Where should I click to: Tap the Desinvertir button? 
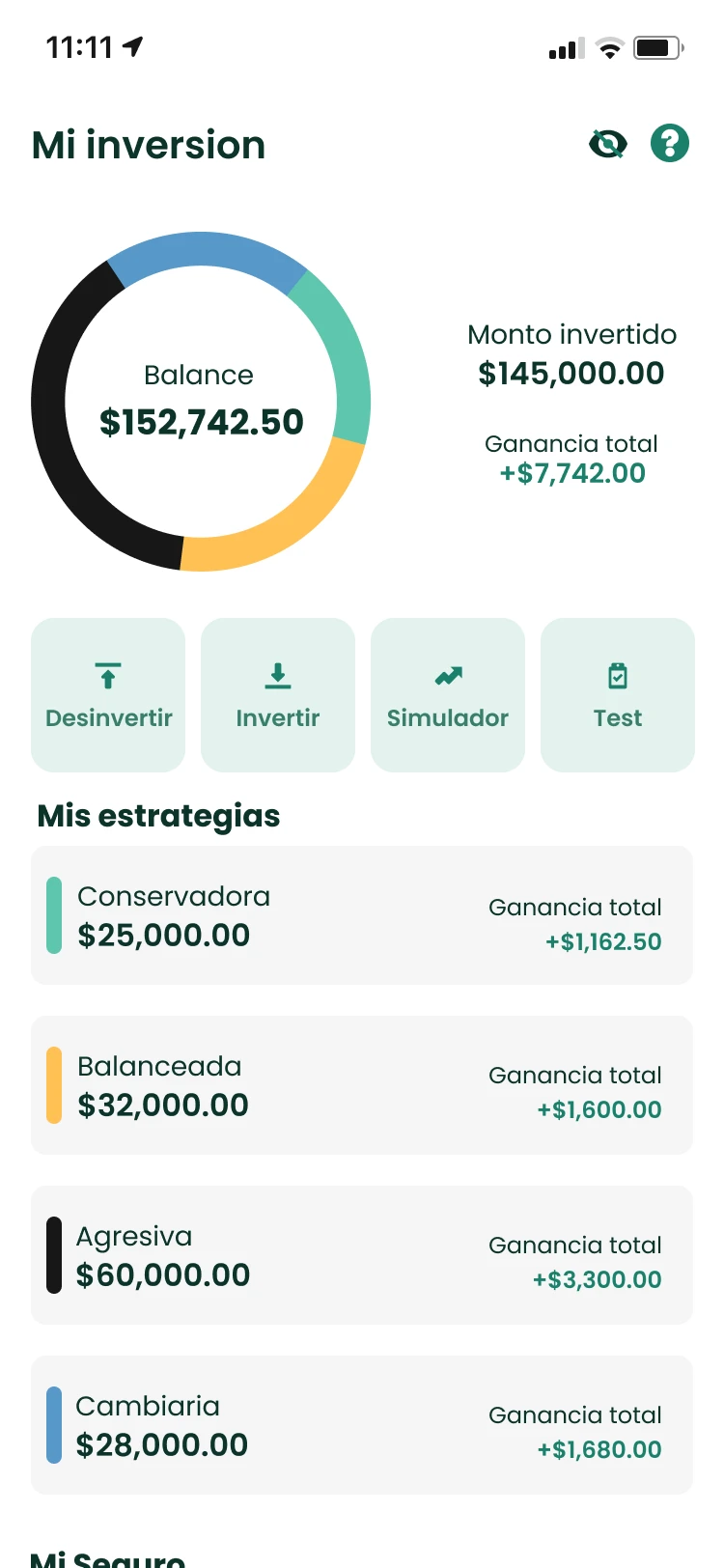108,695
